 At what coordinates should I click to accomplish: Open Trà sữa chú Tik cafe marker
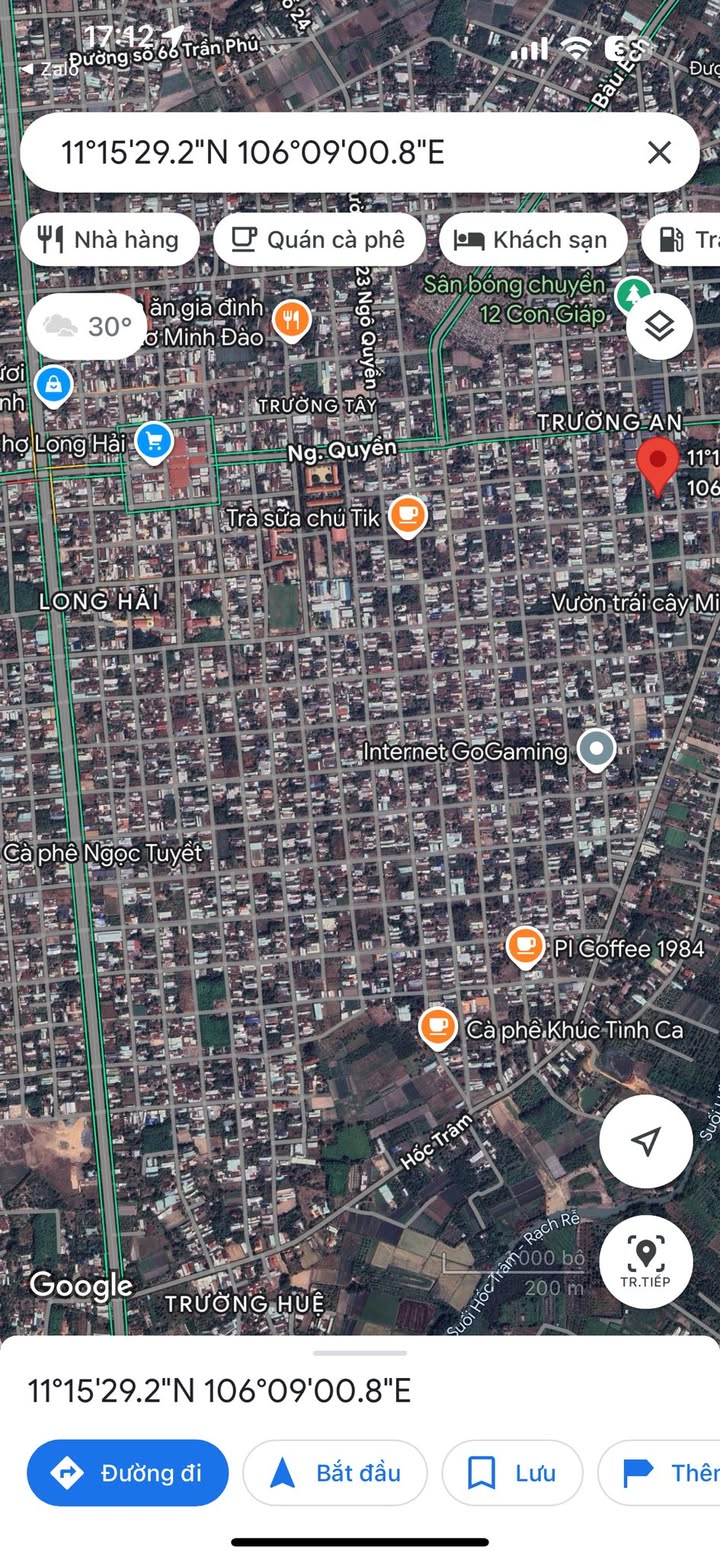tap(406, 516)
